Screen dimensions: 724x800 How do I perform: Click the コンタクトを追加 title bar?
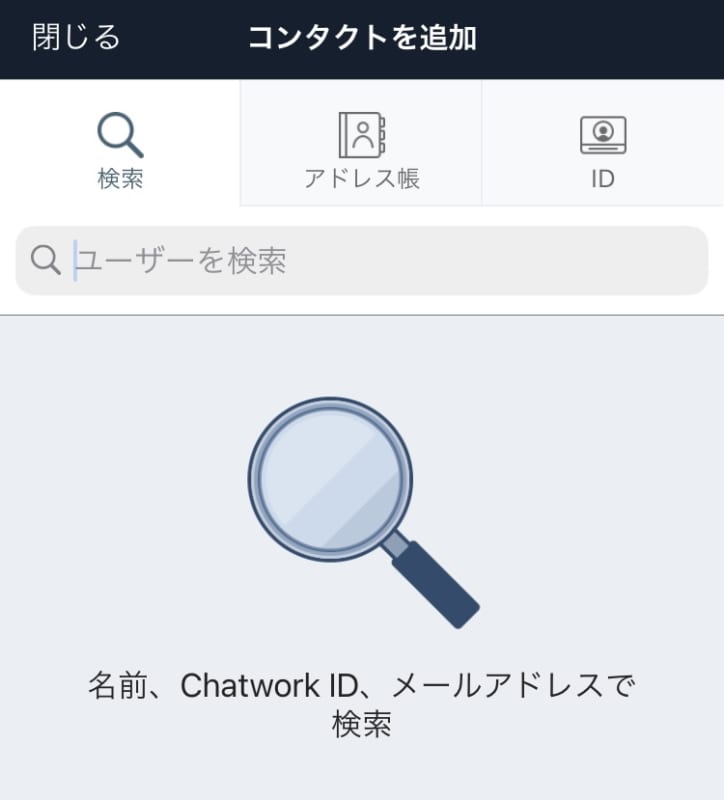(362, 38)
